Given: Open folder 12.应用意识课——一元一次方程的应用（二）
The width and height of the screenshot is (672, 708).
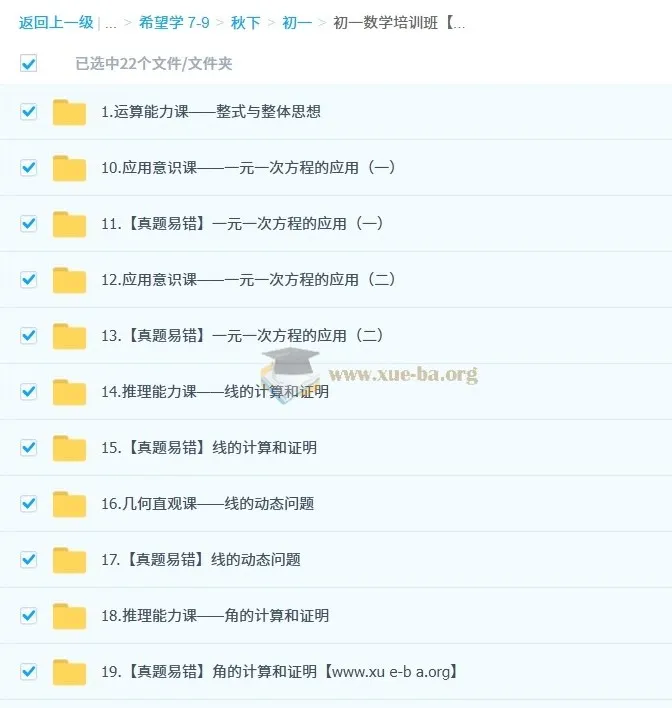Looking at the screenshot, I should [248, 280].
